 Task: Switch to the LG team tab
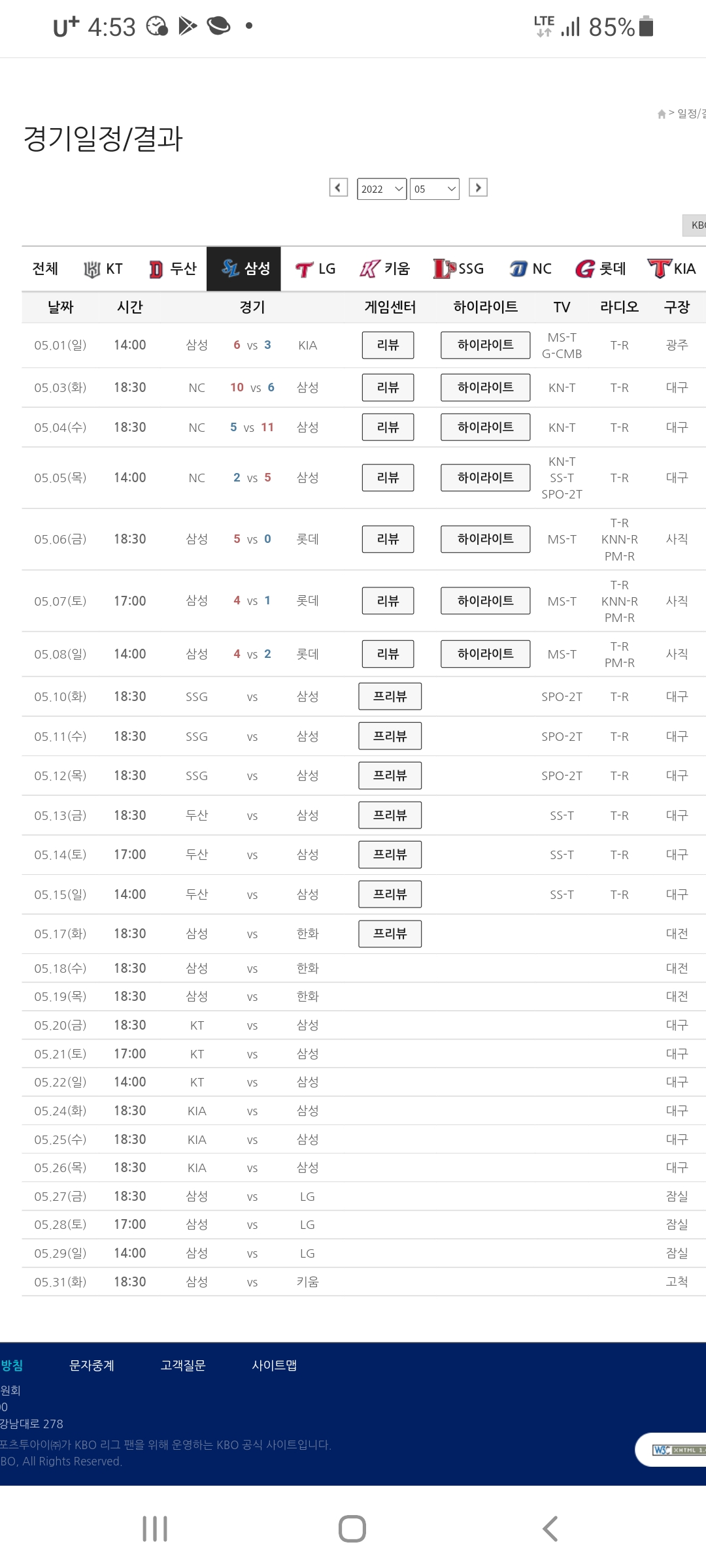click(315, 269)
